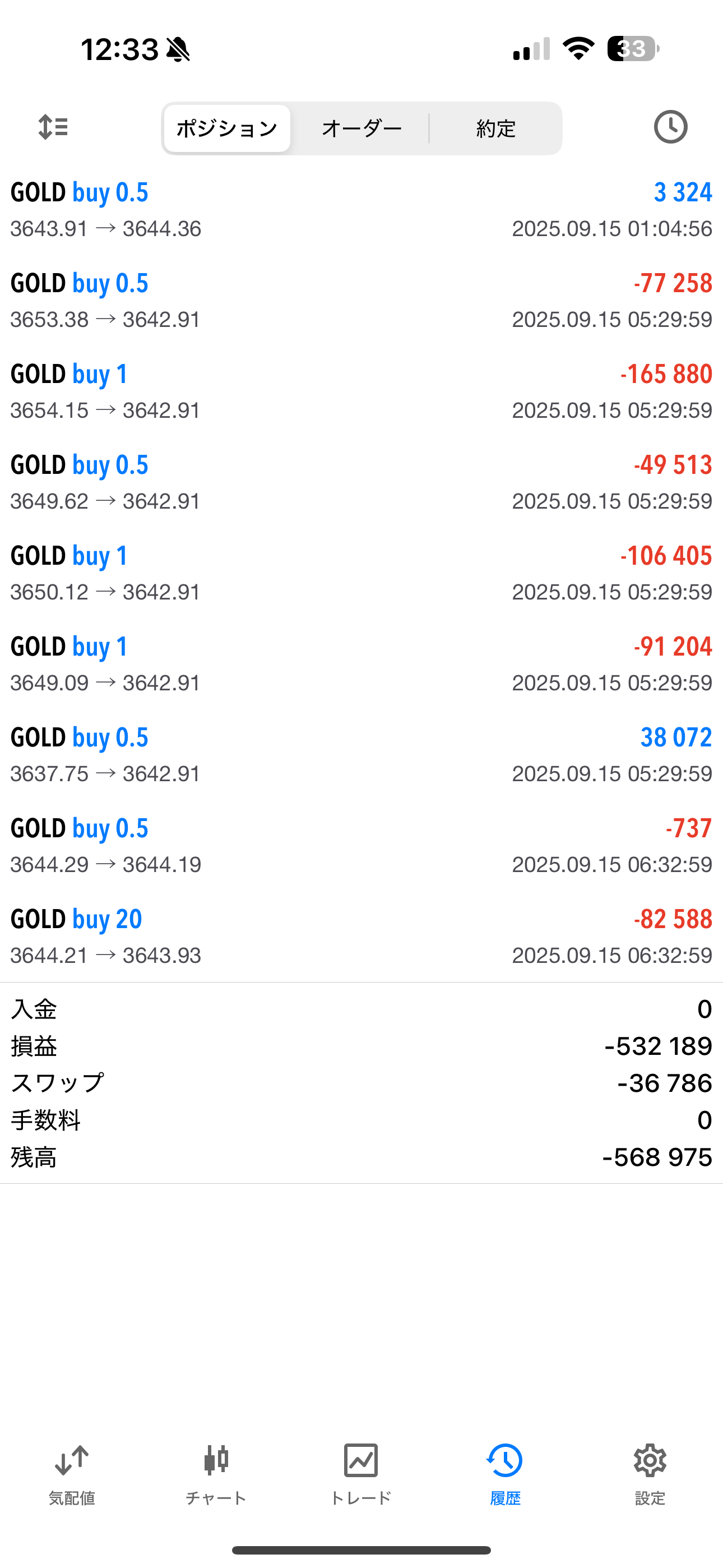Expand the GOLD trade with loss -49 513

361,482
